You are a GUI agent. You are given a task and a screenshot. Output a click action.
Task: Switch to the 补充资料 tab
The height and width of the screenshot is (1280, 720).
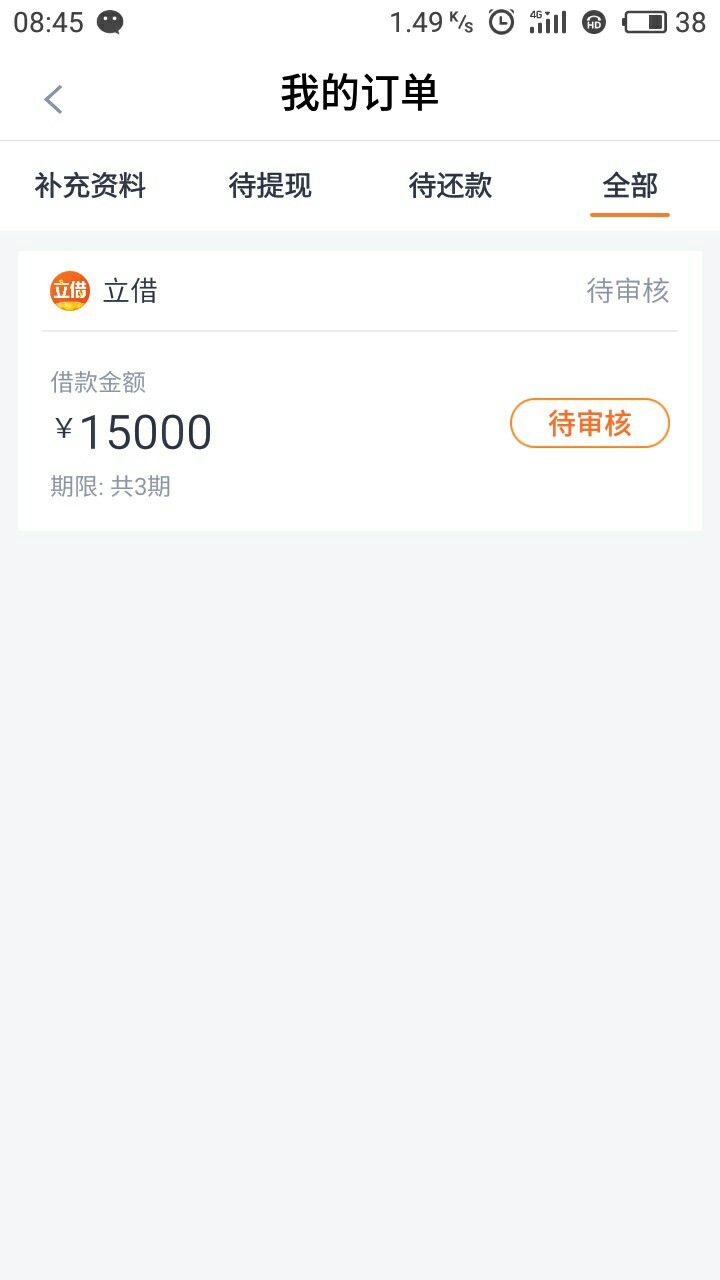click(x=90, y=186)
